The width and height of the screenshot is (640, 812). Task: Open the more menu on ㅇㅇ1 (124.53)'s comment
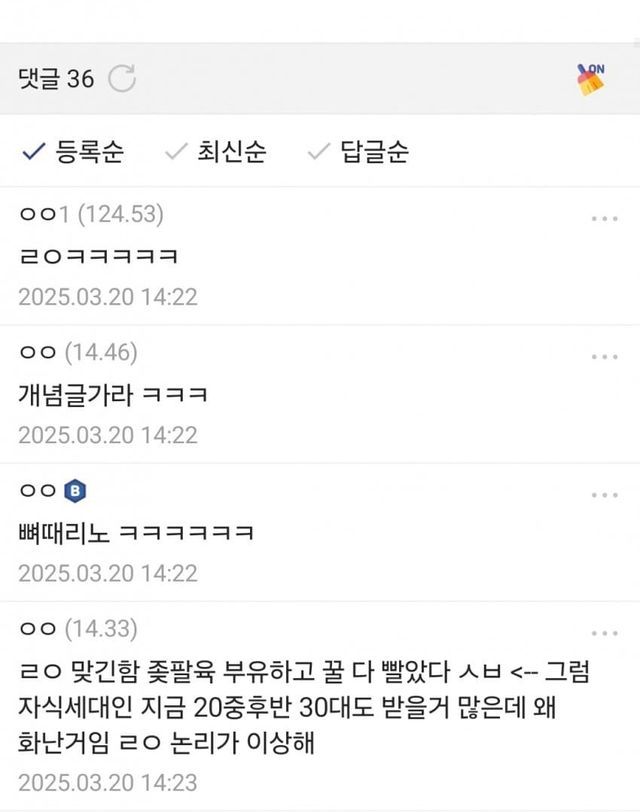[x=604, y=218]
